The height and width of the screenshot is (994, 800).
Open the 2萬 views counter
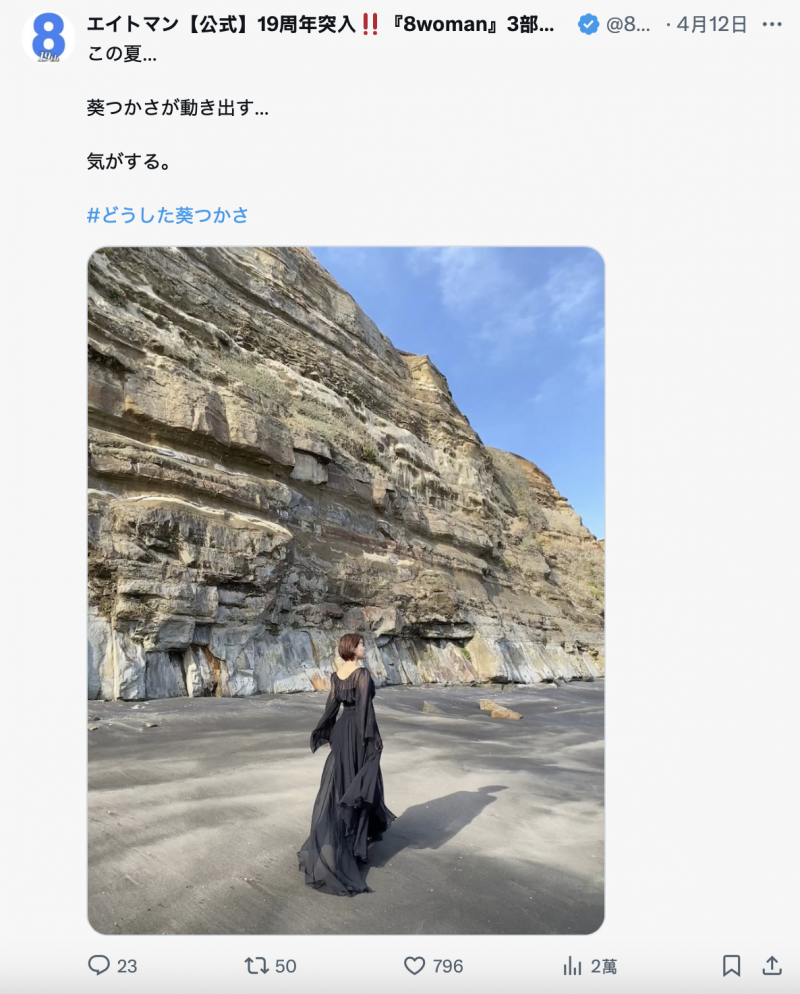coord(604,966)
